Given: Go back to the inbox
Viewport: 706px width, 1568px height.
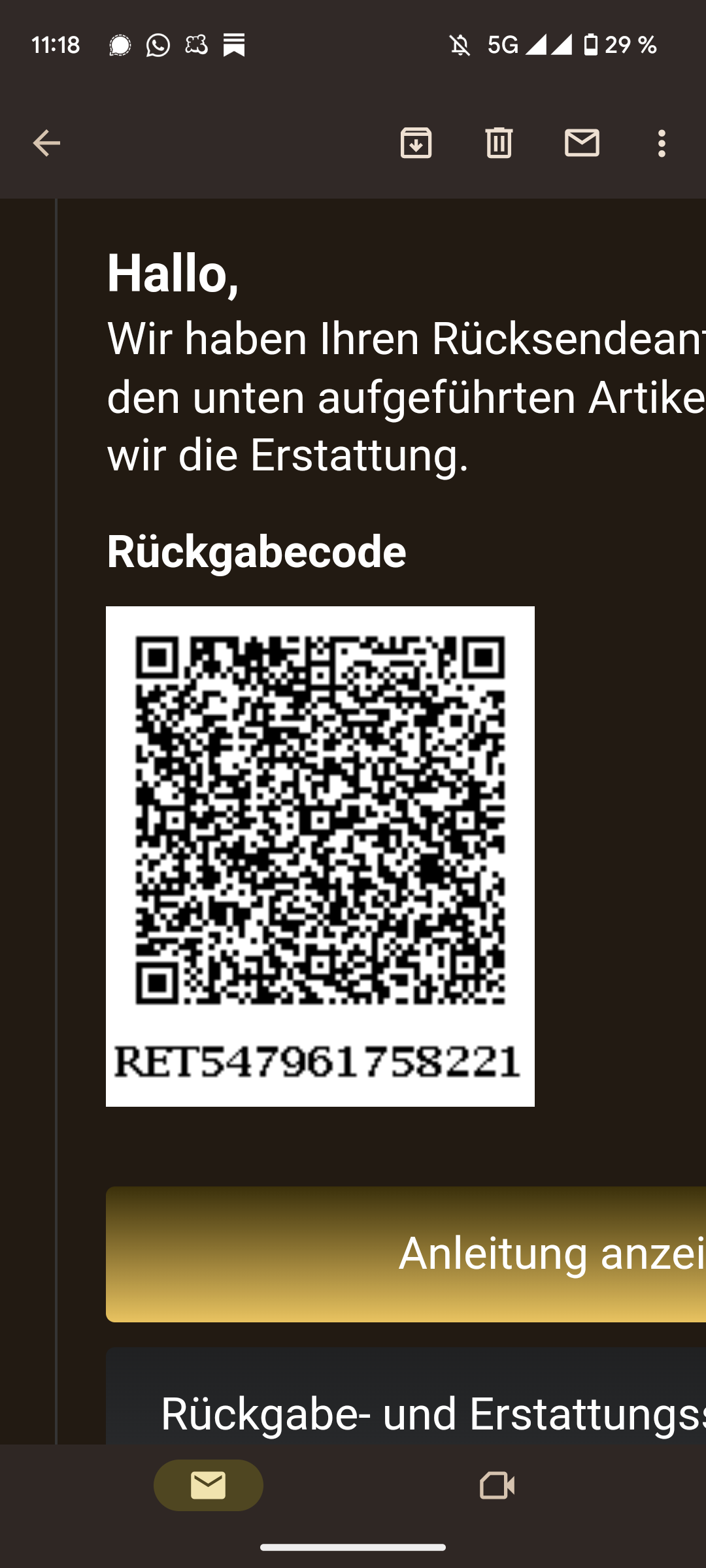Looking at the screenshot, I should coord(46,143).
